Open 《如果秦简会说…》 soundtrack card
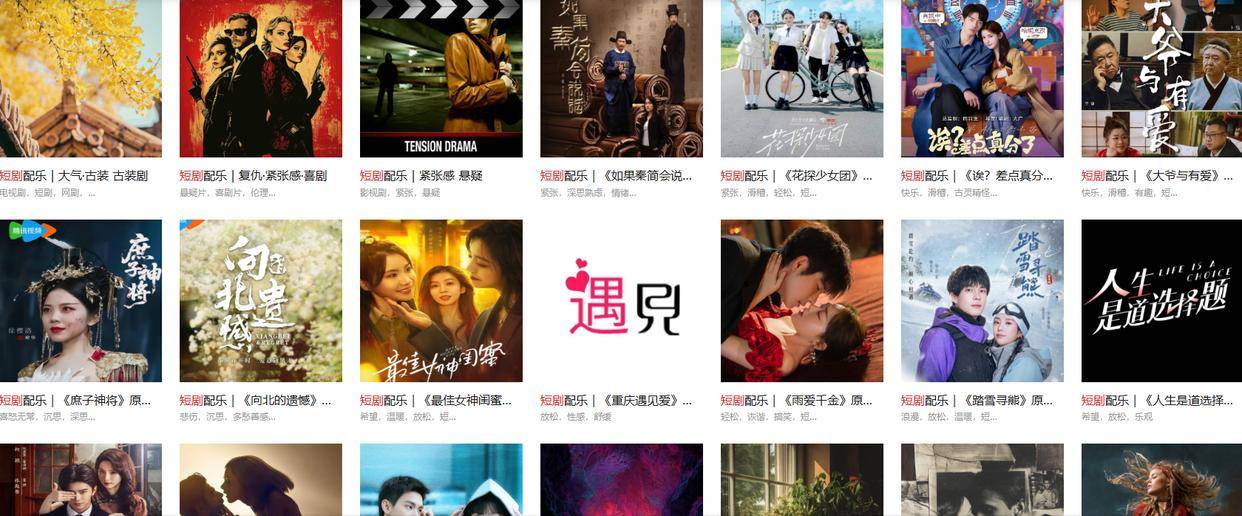 (621, 78)
